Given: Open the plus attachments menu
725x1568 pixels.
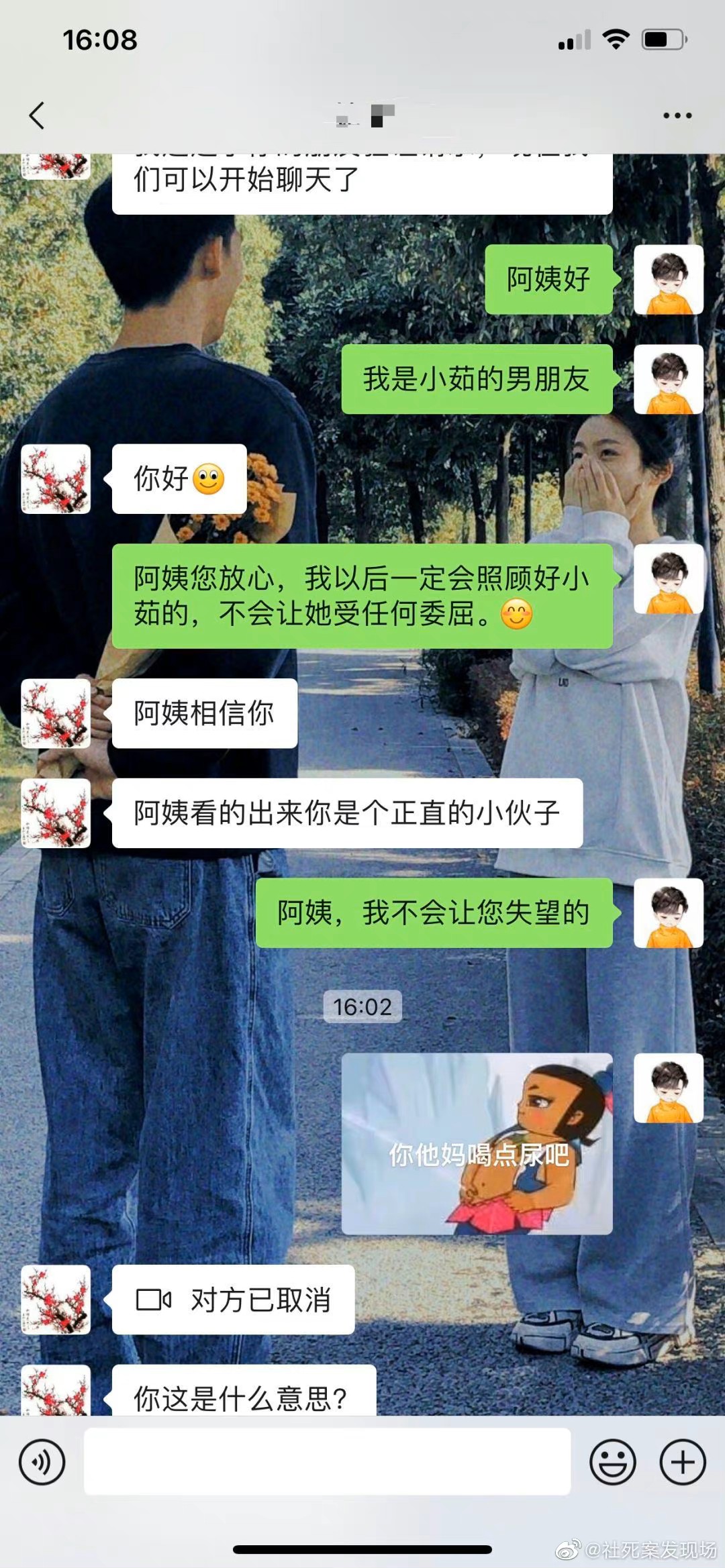Looking at the screenshot, I should [683, 1462].
